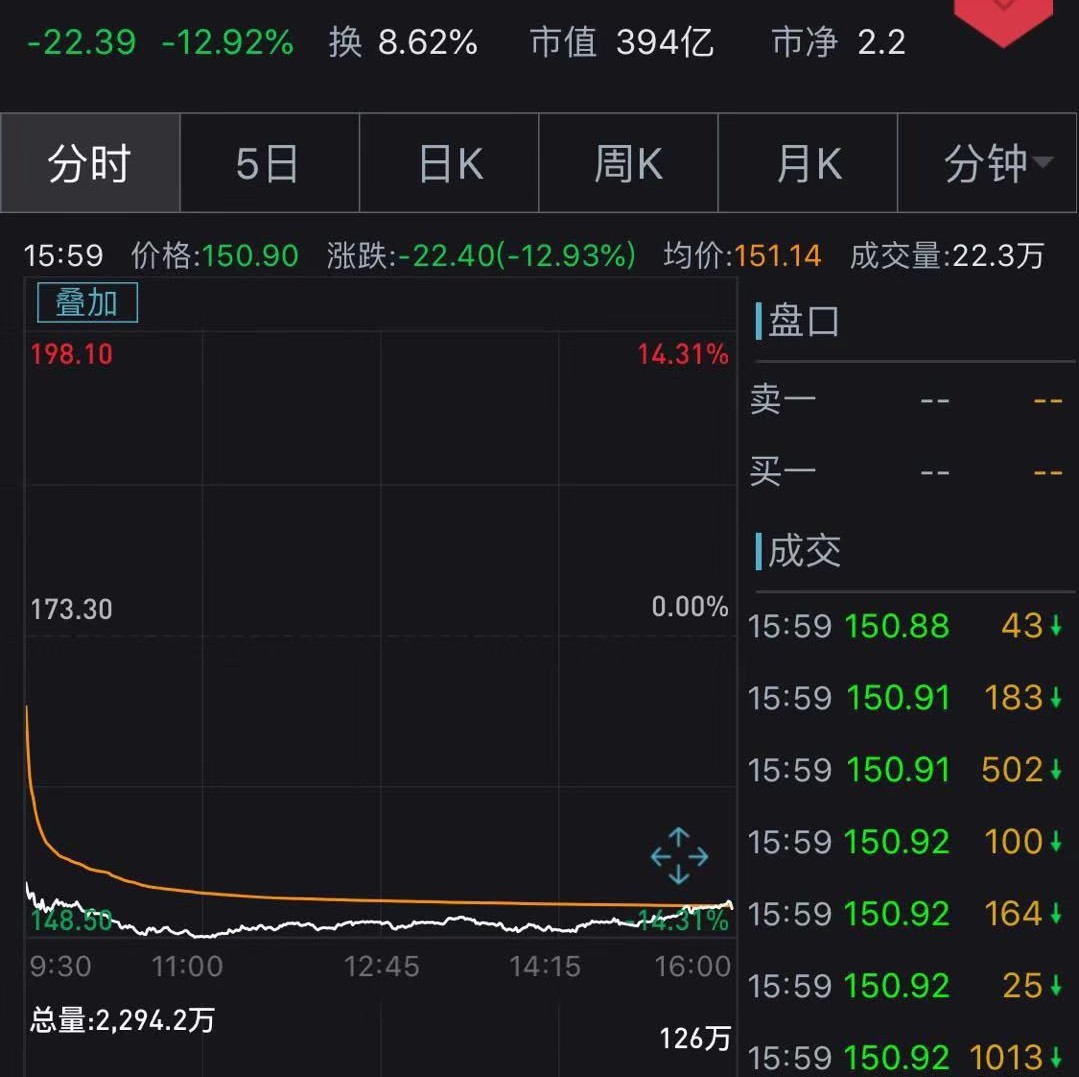Show the 月K chart
The image size is (1079, 1077).
coord(808,163)
